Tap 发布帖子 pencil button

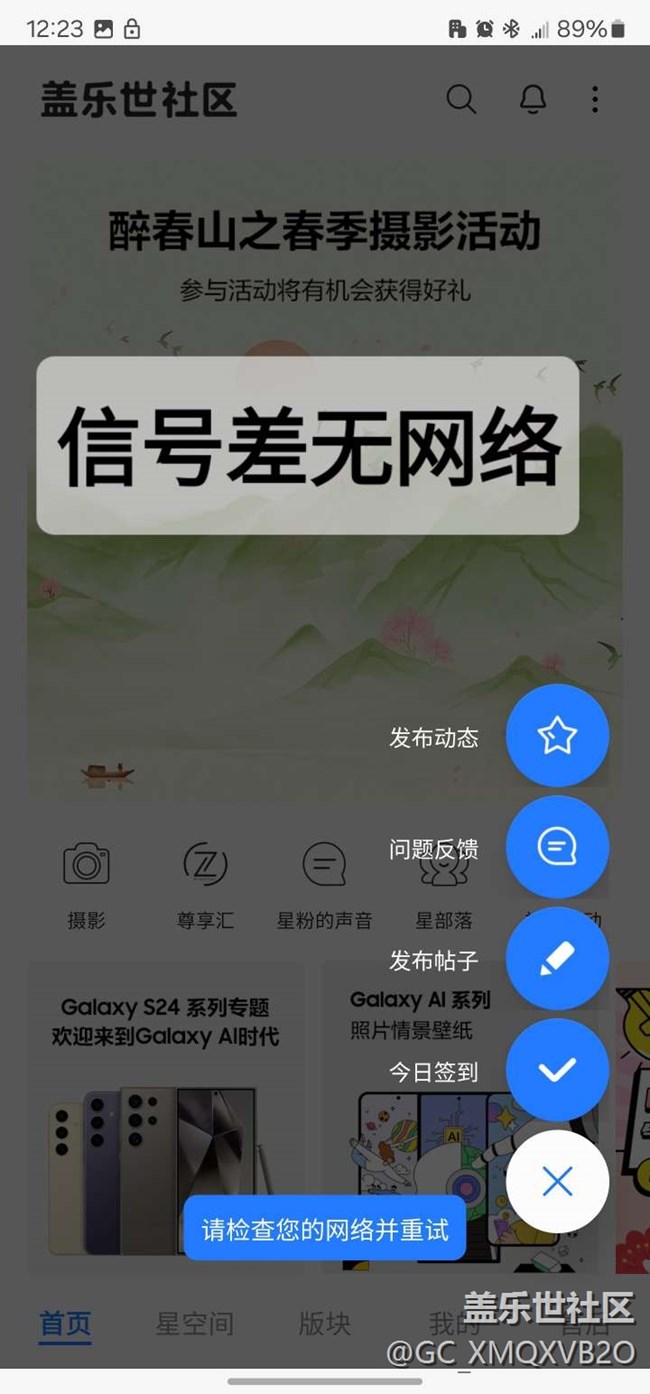[x=557, y=959]
